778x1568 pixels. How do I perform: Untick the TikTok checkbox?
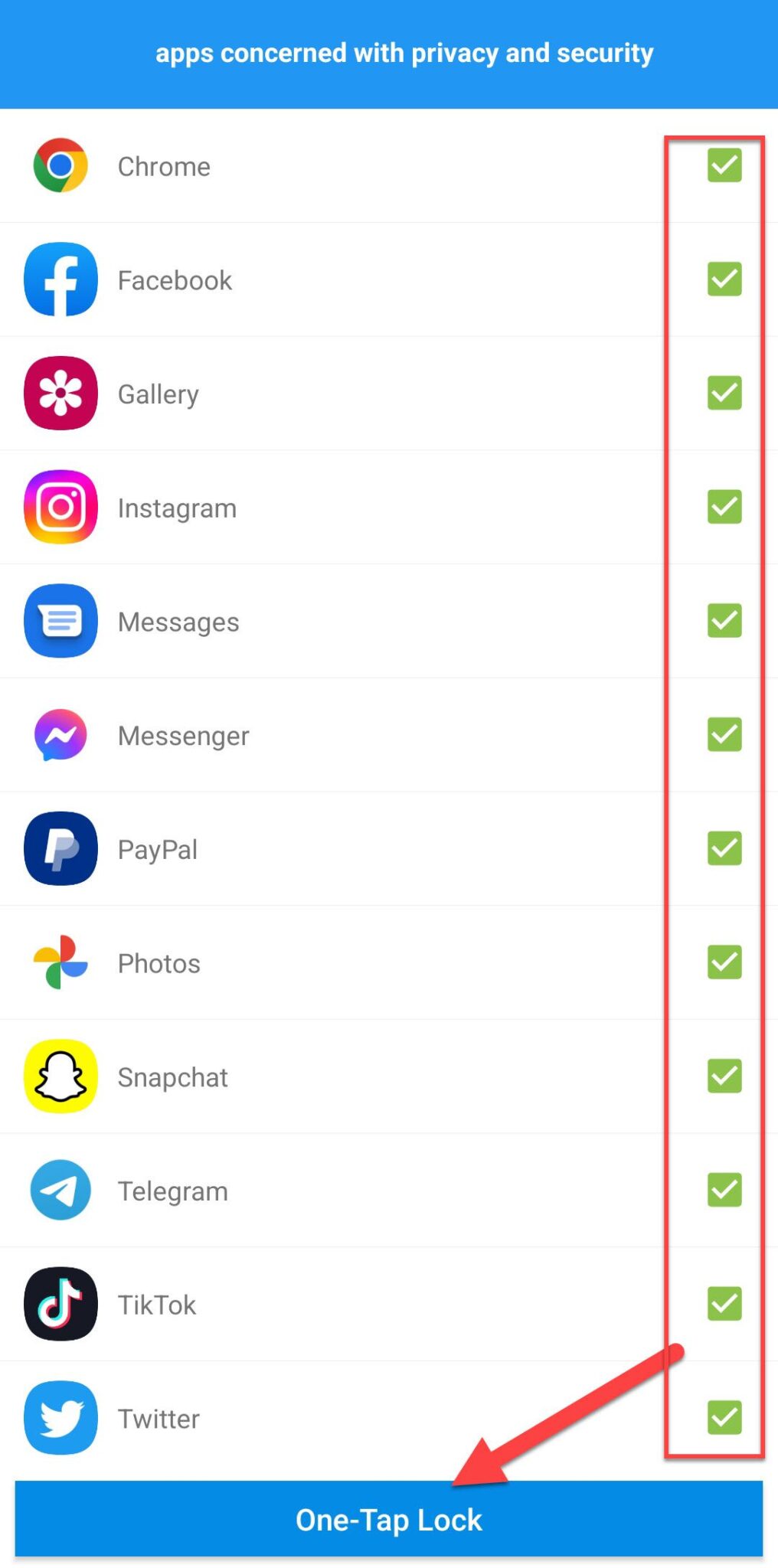724,1303
